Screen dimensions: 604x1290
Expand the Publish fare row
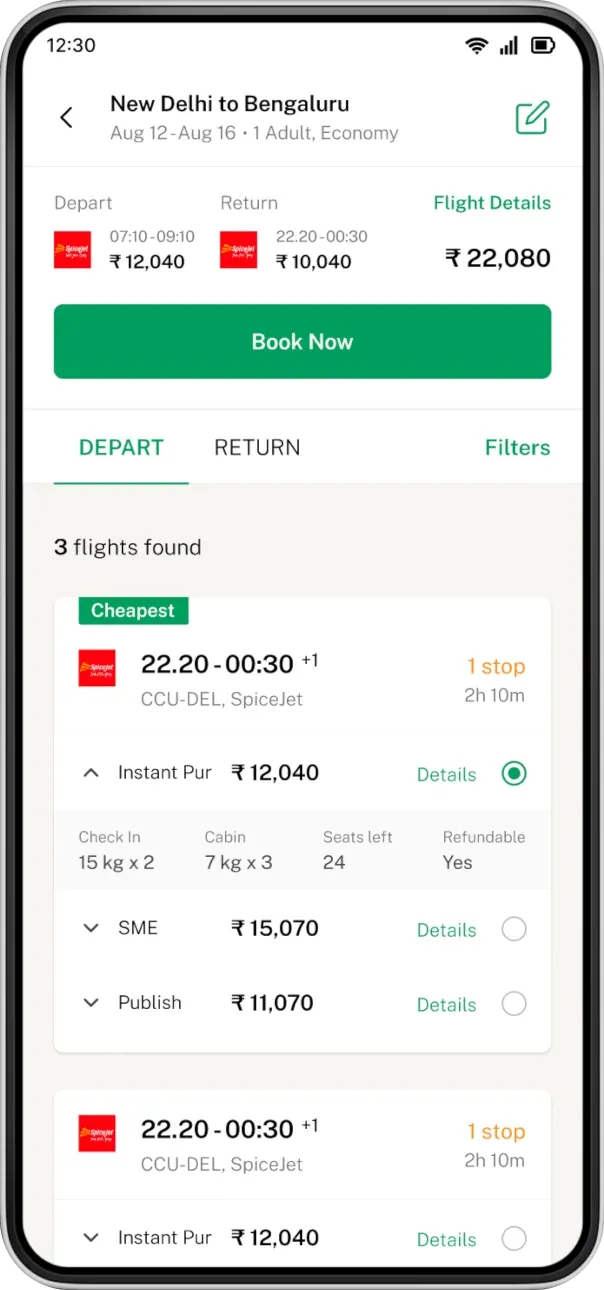[91, 1003]
